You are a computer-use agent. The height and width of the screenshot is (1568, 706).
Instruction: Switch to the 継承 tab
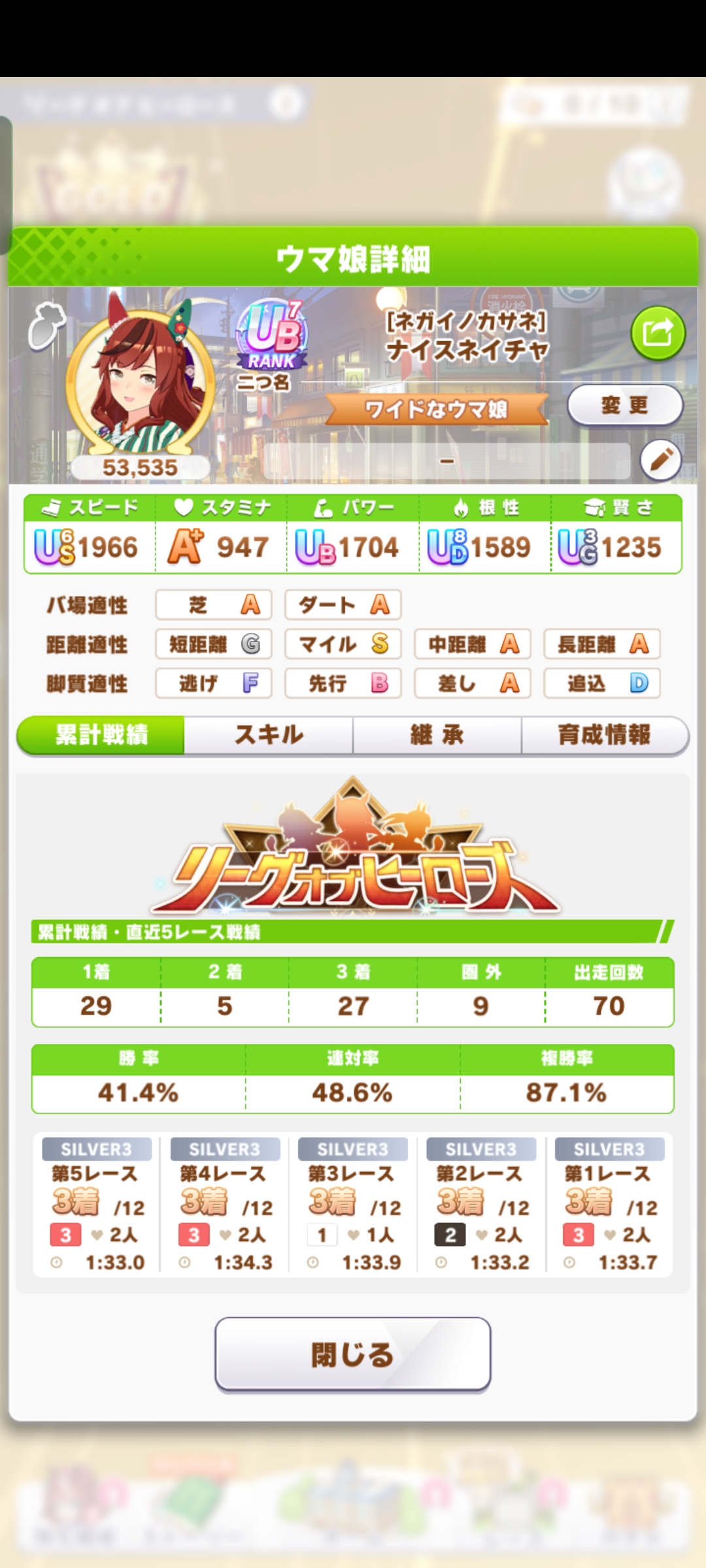pos(437,735)
